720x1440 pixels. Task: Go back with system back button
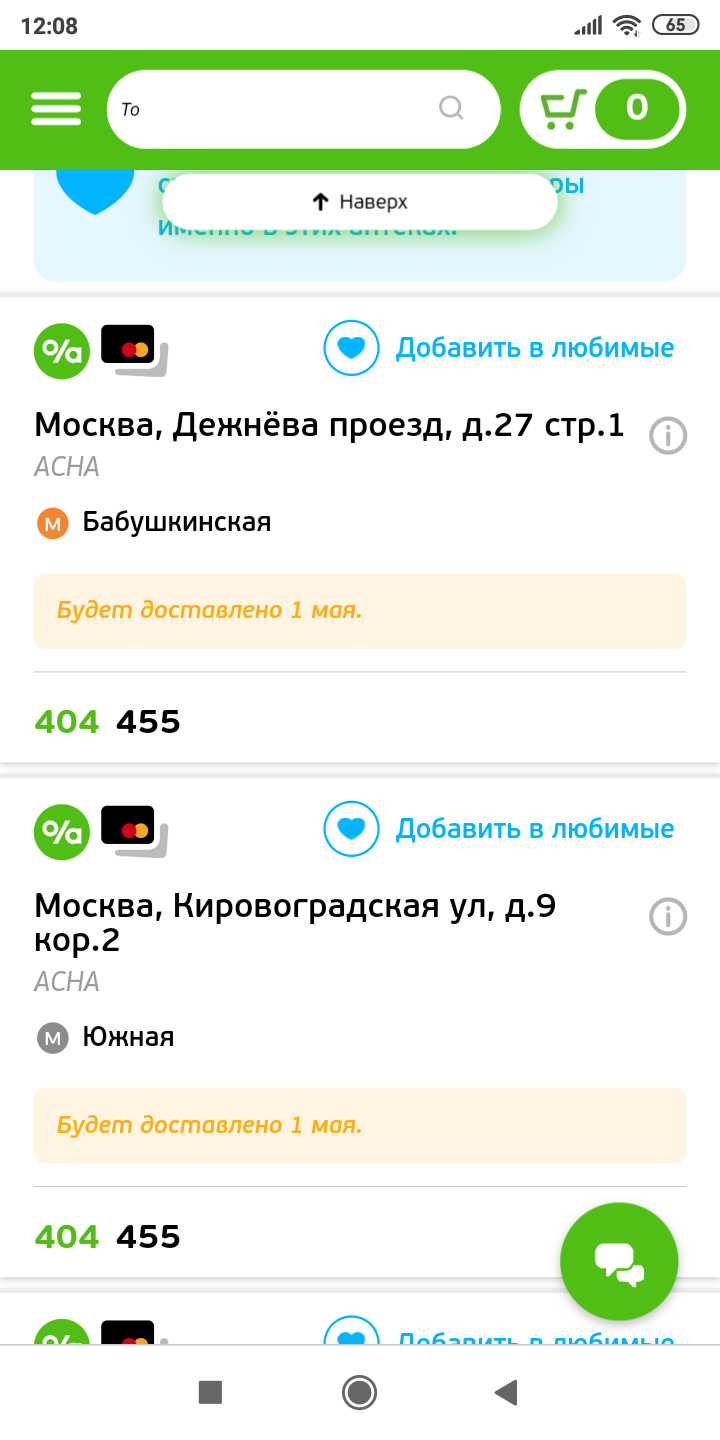507,1392
